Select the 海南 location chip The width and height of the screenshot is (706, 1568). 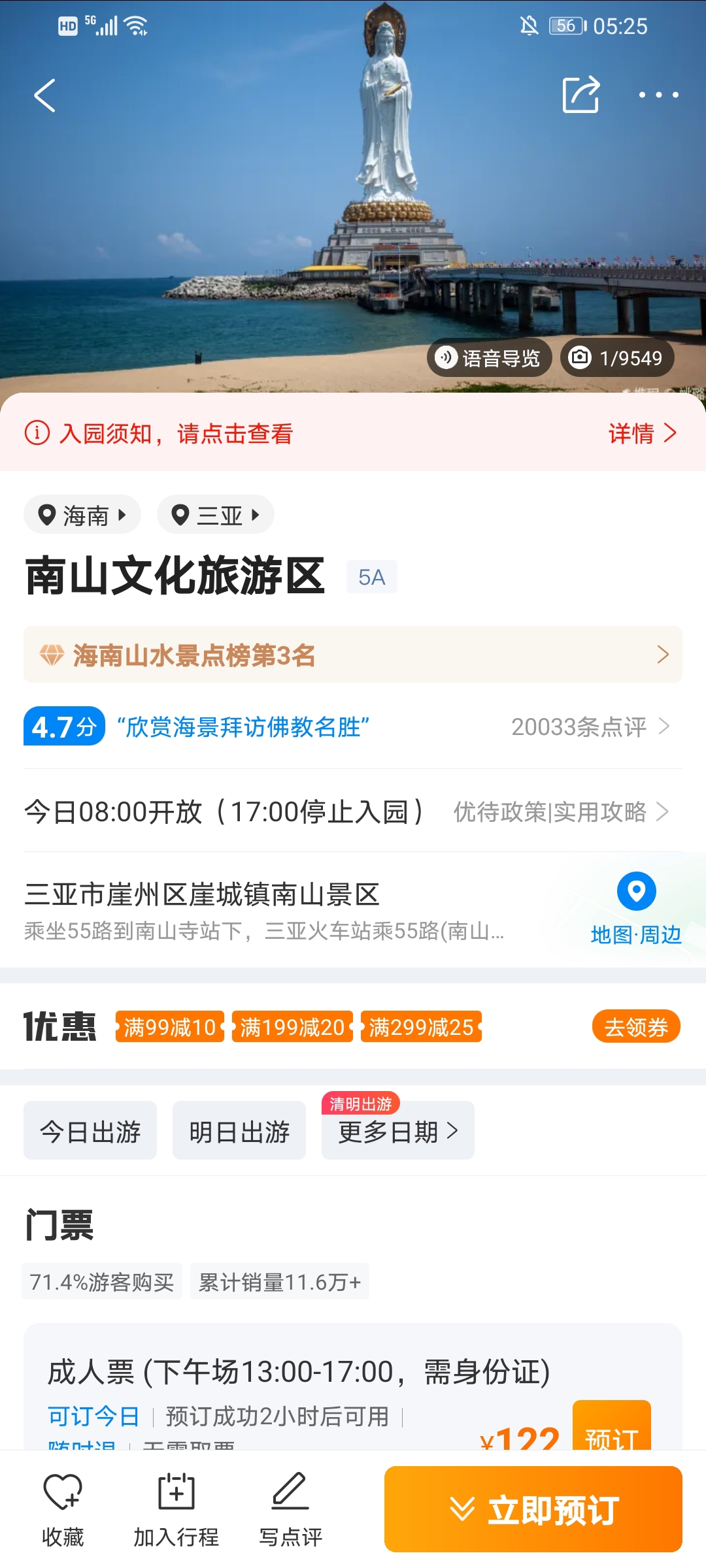pos(82,515)
